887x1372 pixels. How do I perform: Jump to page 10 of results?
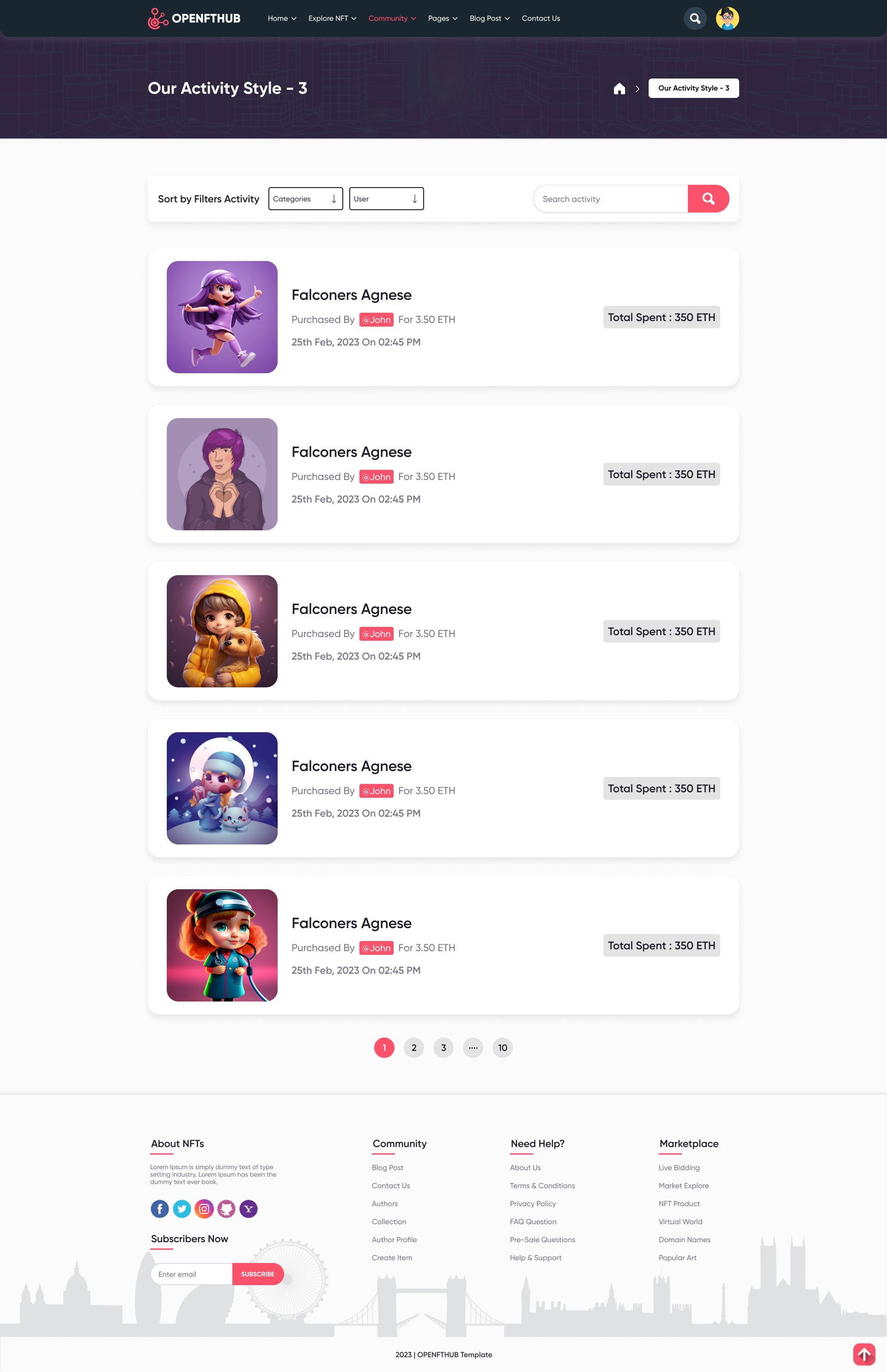(502, 1048)
